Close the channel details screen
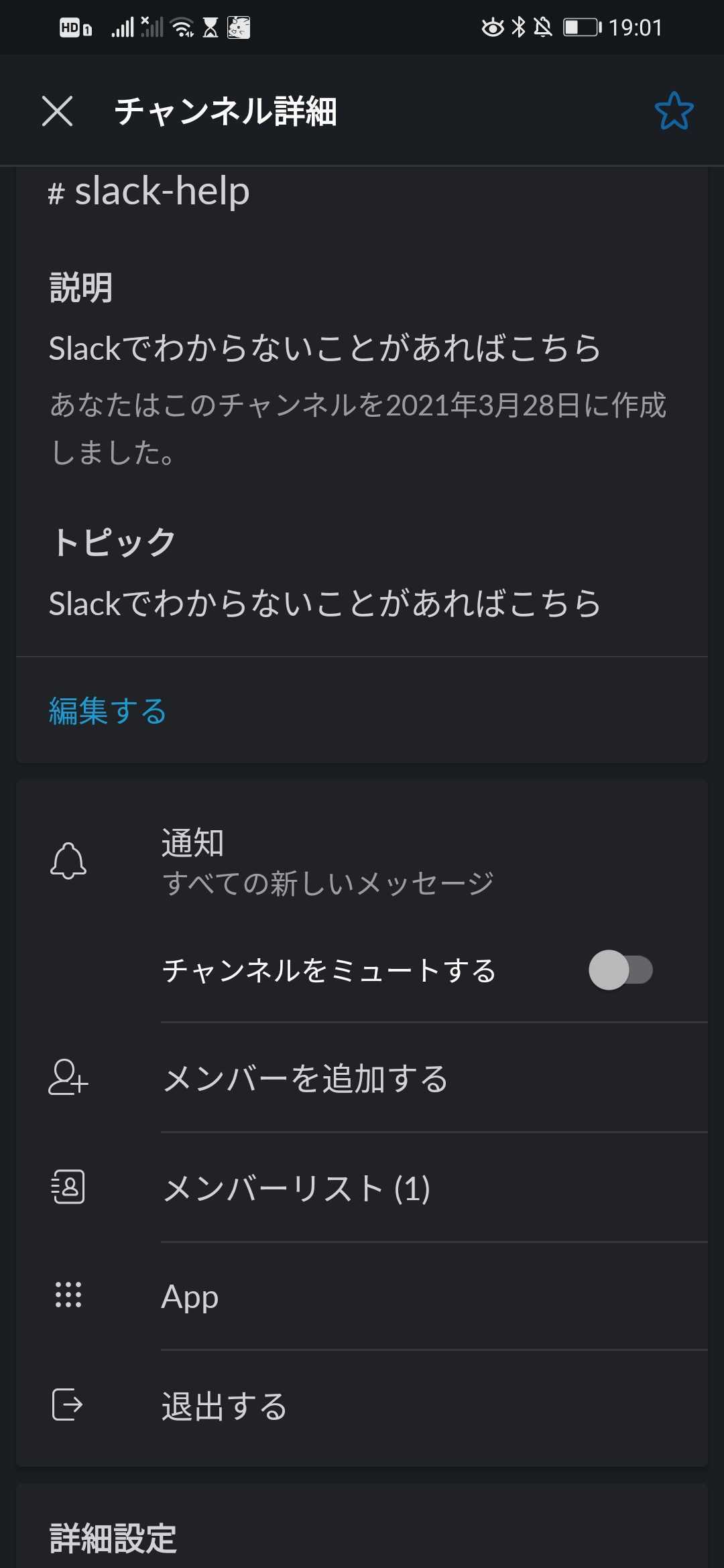 (57, 111)
